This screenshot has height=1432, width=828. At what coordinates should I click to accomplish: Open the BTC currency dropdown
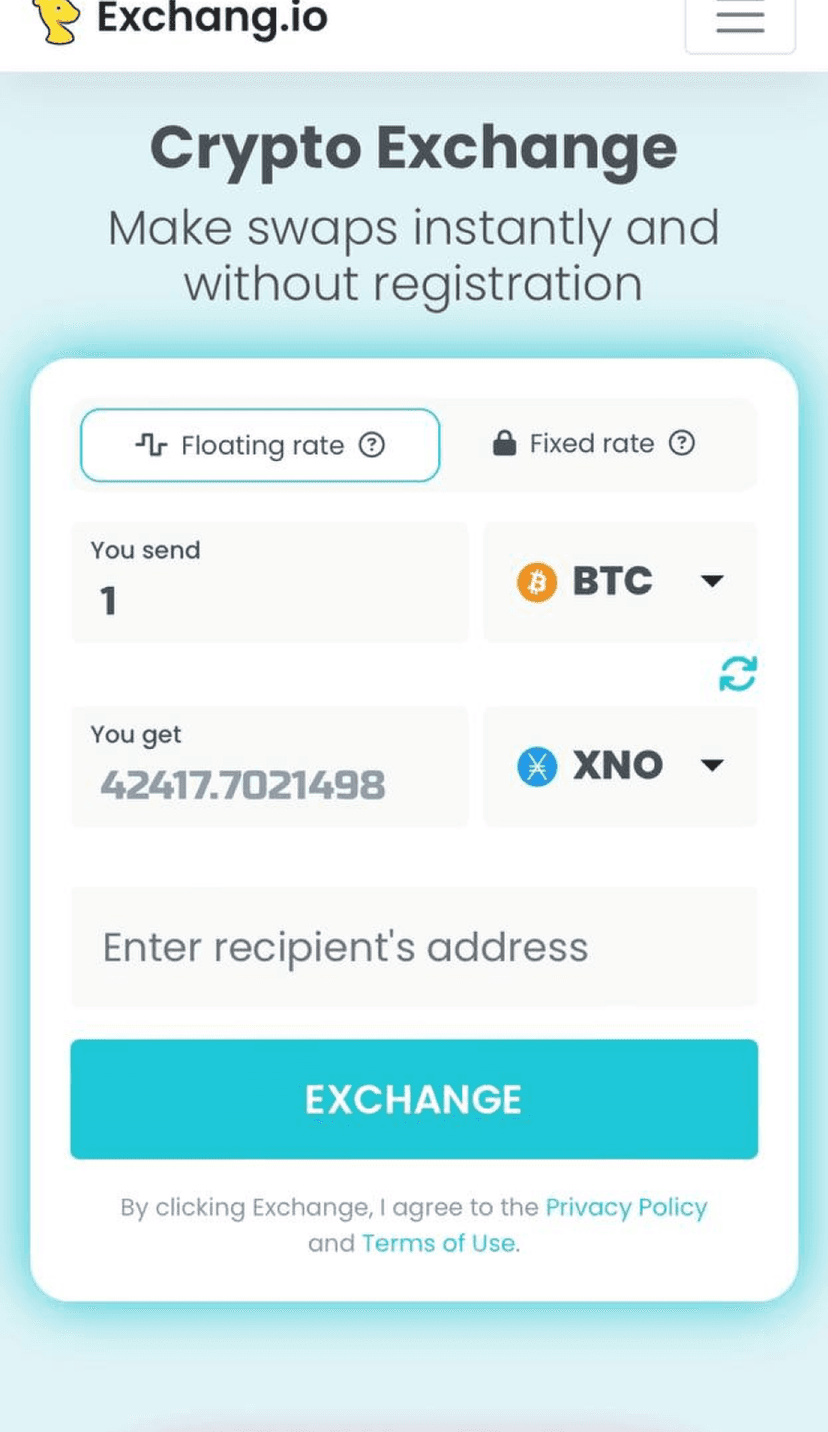click(620, 581)
